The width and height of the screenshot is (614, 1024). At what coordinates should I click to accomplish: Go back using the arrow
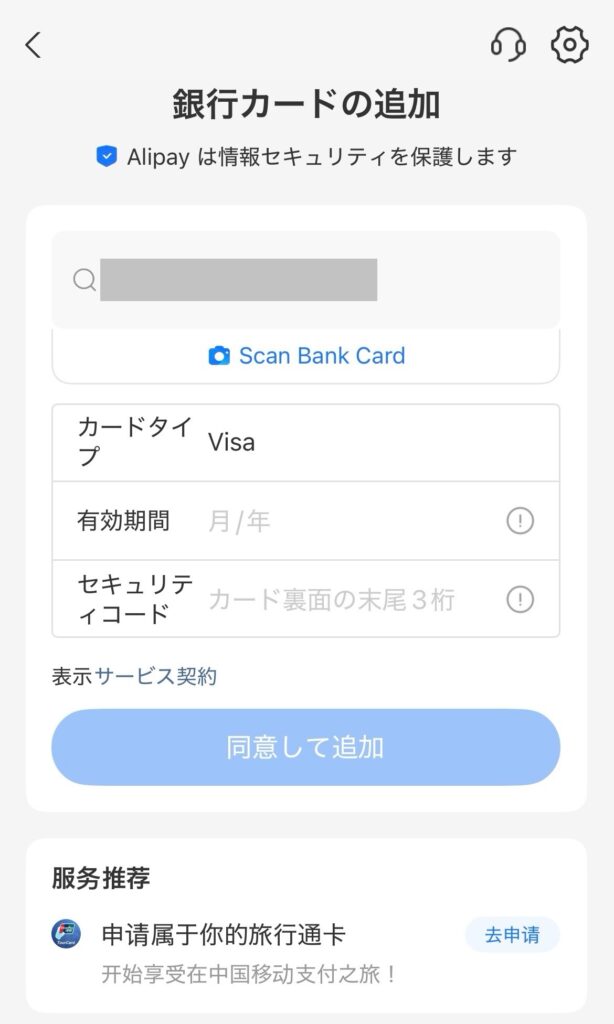34,45
